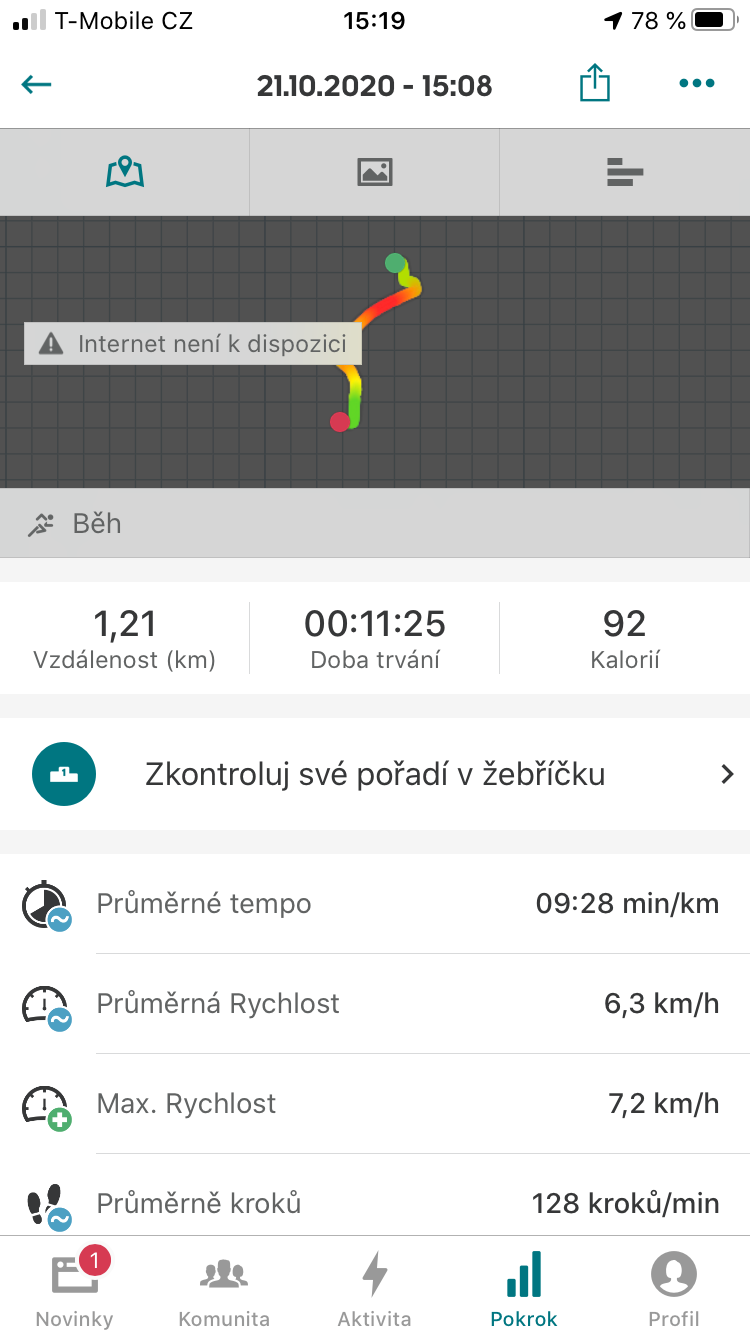
Task: Open the three-dot overflow menu
Action: pos(696,84)
